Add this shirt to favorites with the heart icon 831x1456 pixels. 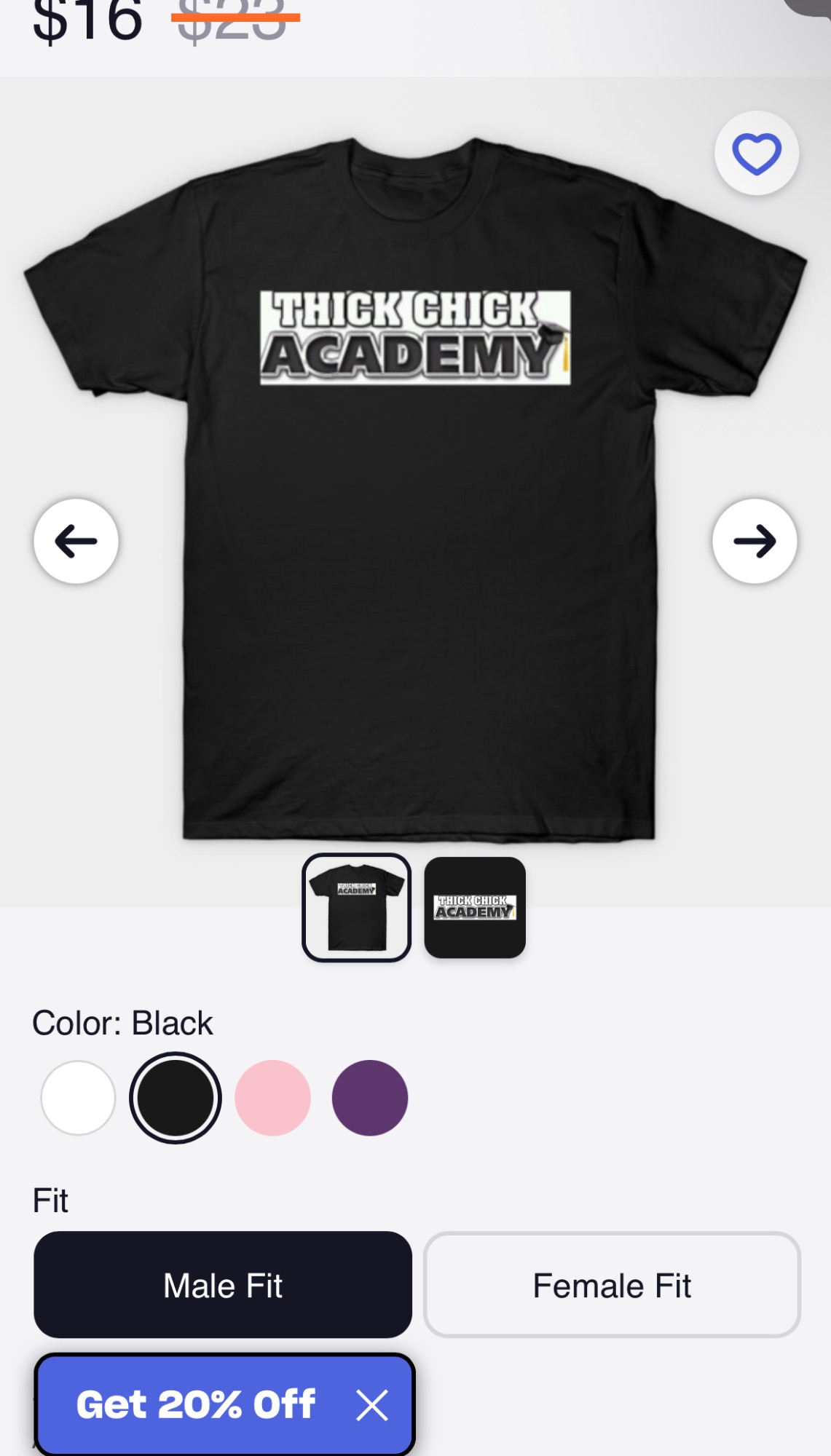(x=756, y=153)
